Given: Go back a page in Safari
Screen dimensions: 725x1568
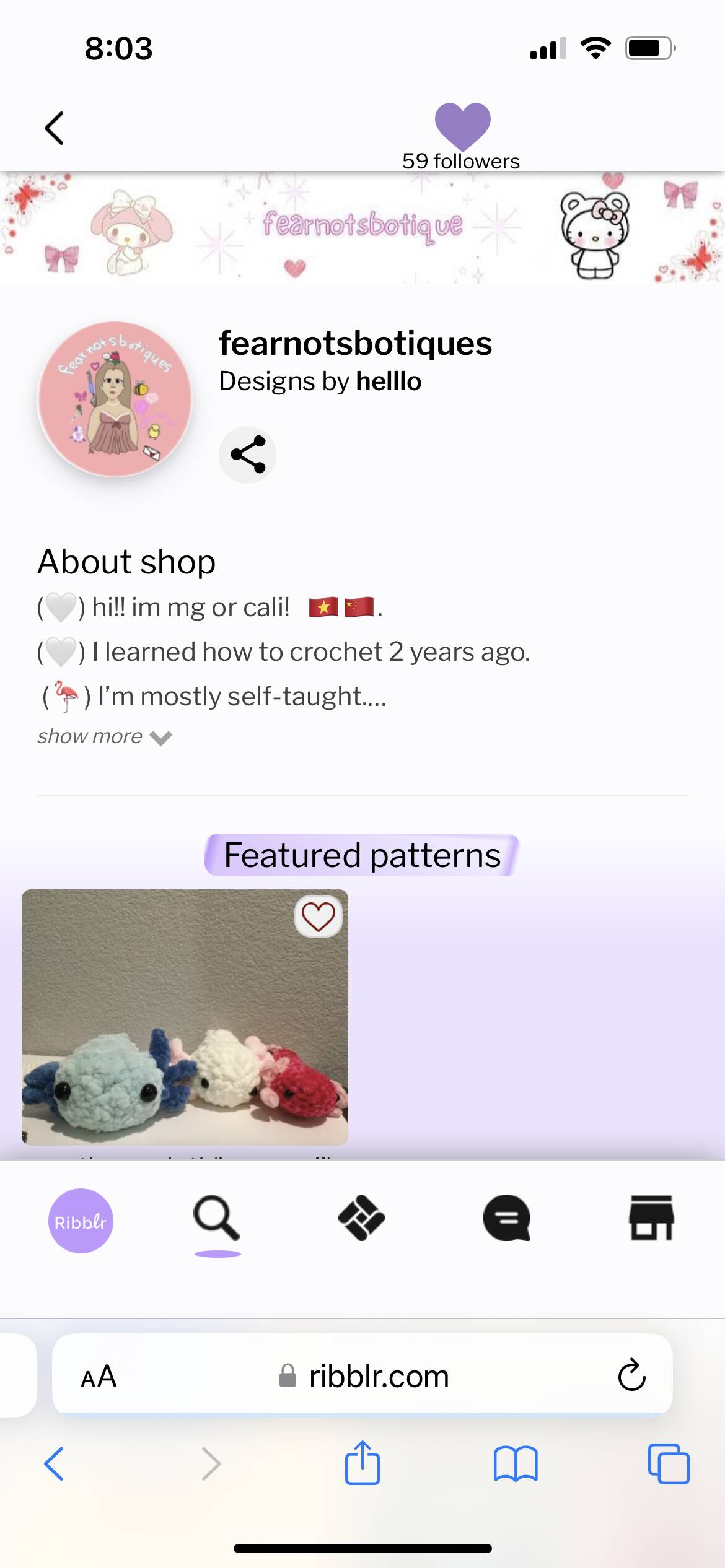Looking at the screenshot, I should 54,1464.
